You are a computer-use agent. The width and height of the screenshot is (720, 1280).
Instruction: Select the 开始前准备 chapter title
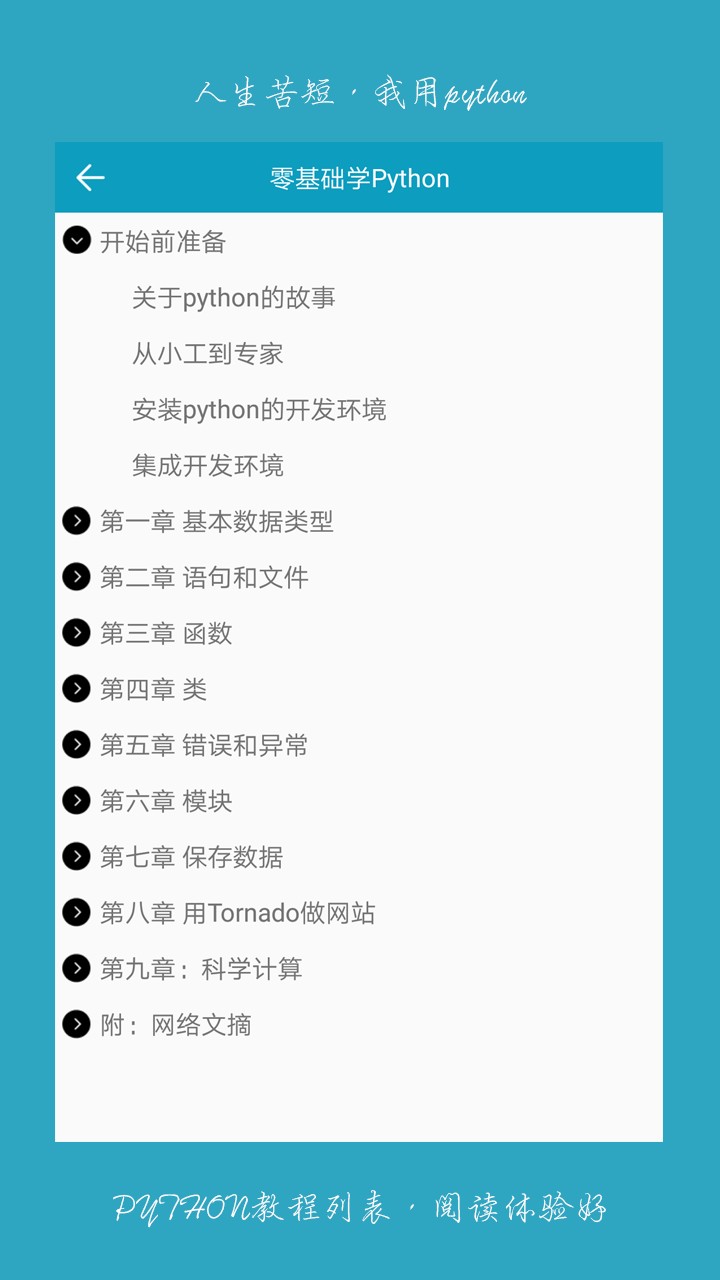point(162,241)
